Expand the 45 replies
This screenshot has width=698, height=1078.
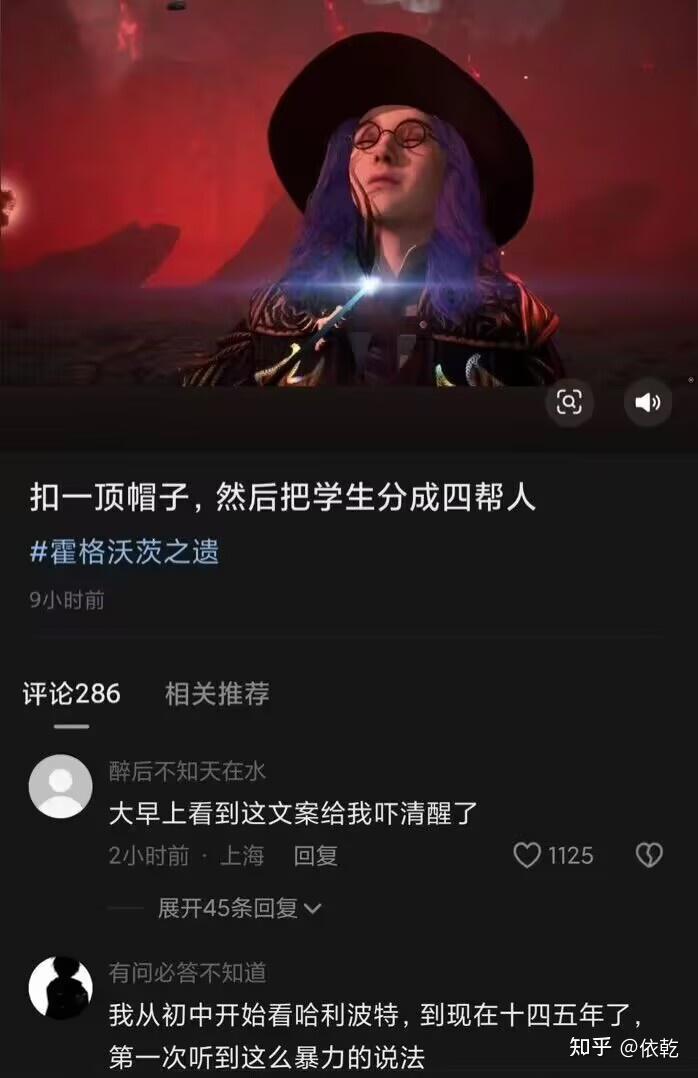click(x=240, y=908)
